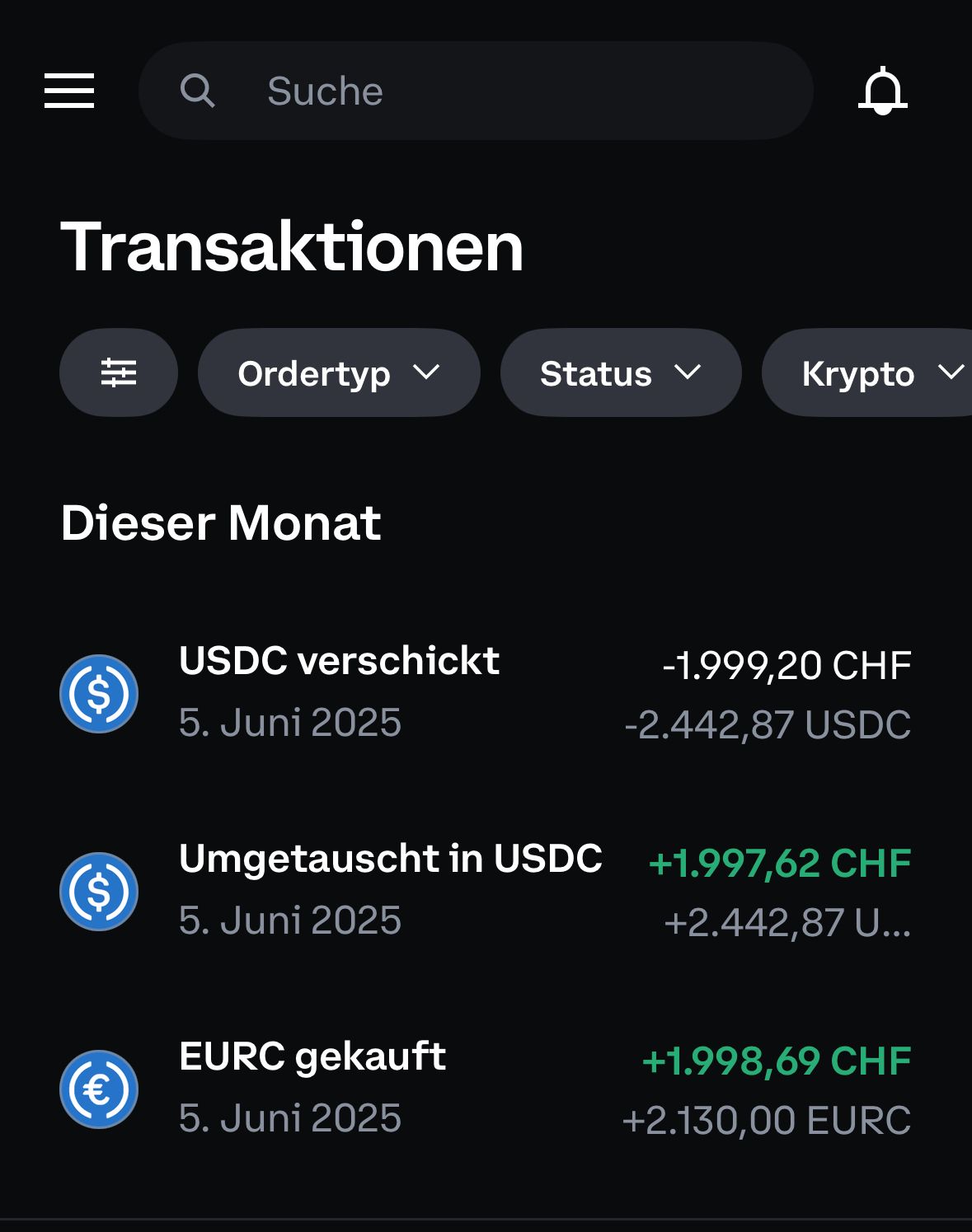This screenshot has width=972, height=1232.
Task: Open the USDC verschickt transaction
Action: click(486, 693)
